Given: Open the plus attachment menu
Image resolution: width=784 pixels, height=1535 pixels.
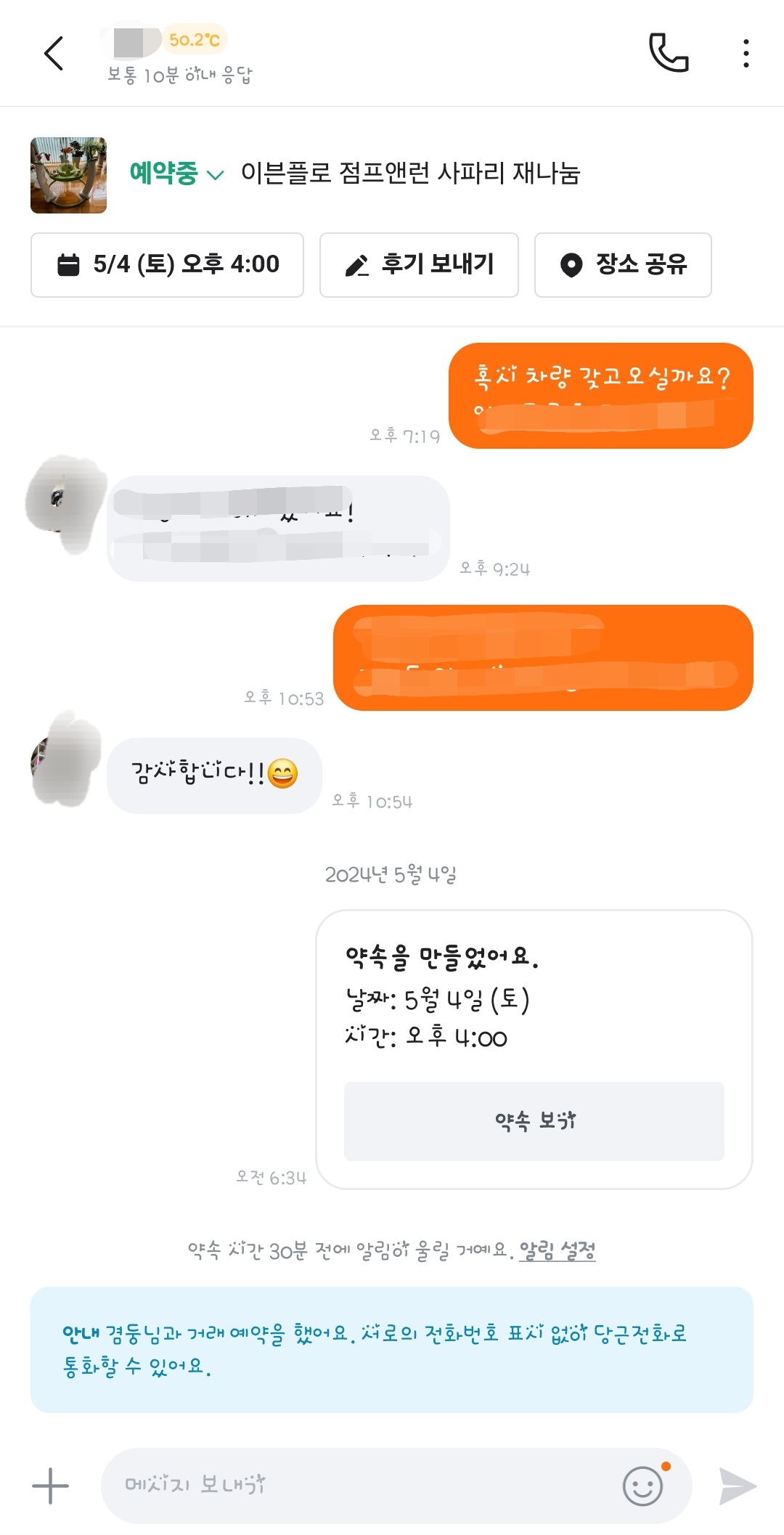Looking at the screenshot, I should coord(51,1486).
